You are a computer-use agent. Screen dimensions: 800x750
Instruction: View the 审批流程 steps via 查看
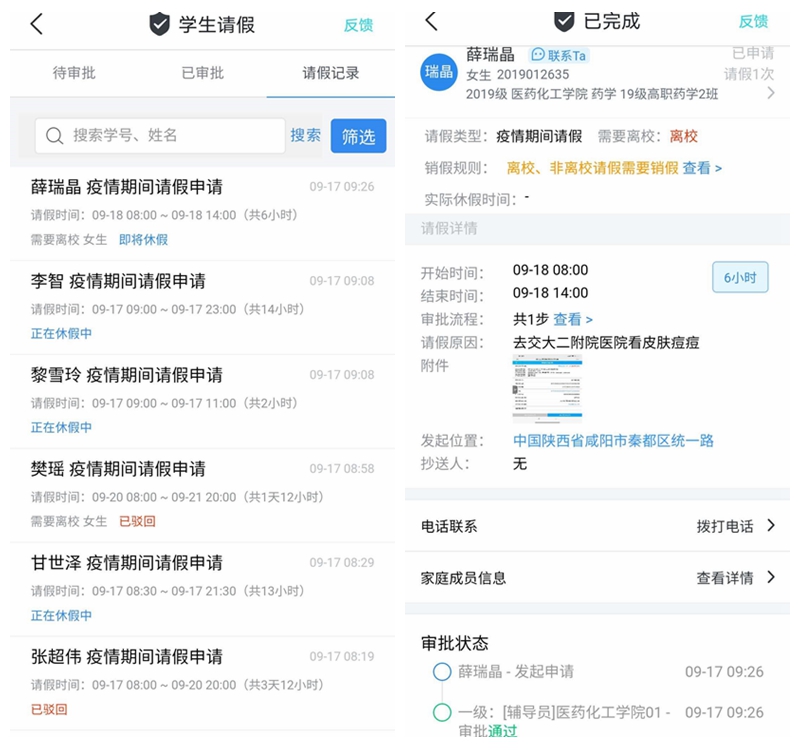pyautogui.click(x=572, y=319)
